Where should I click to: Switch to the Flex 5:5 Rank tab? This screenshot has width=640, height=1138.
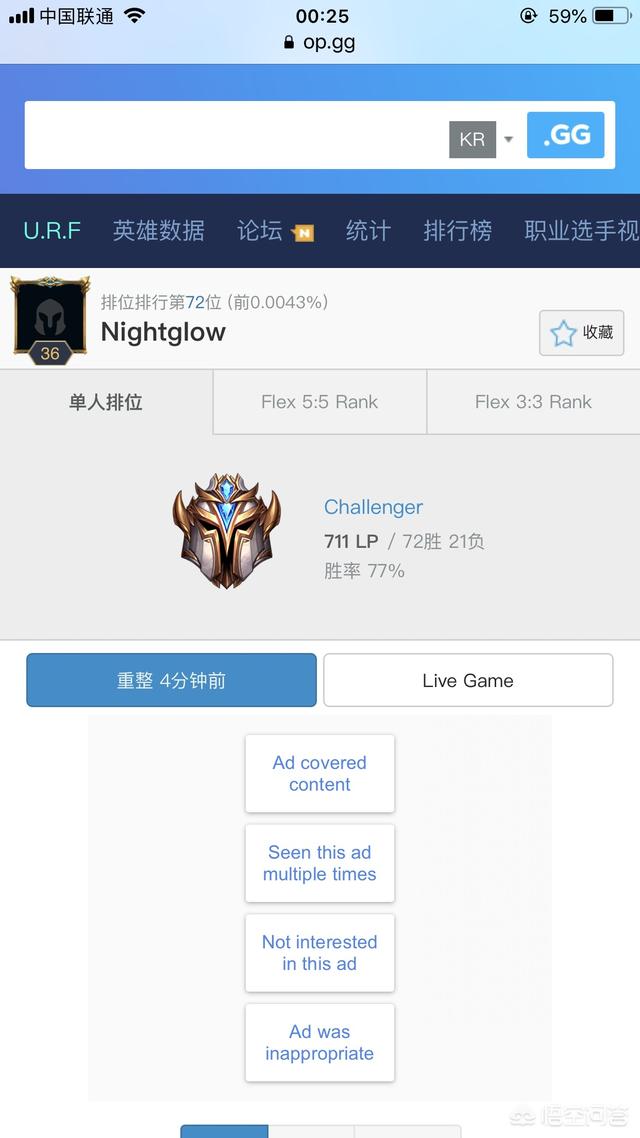coord(320,402)
